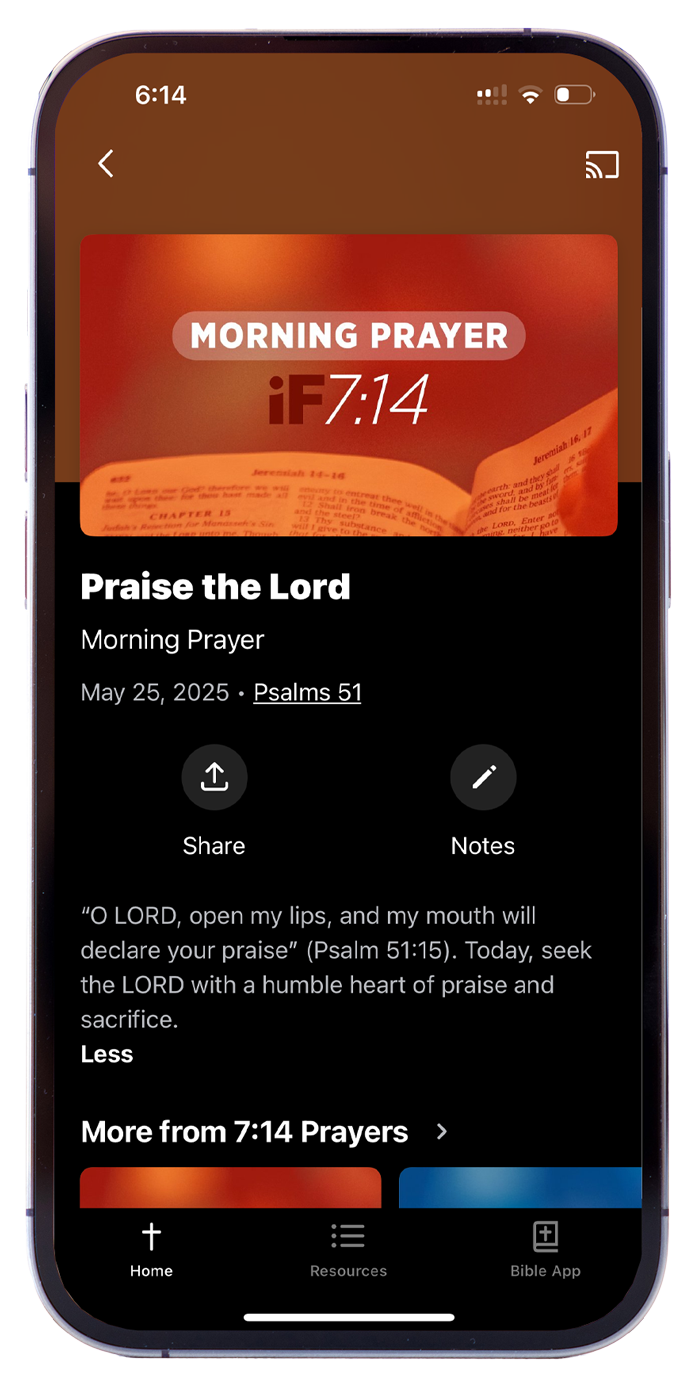The height and width of the screenshot is (1387, 695).
Task: Open the blue prayer card below
Action: point(519,1187)
